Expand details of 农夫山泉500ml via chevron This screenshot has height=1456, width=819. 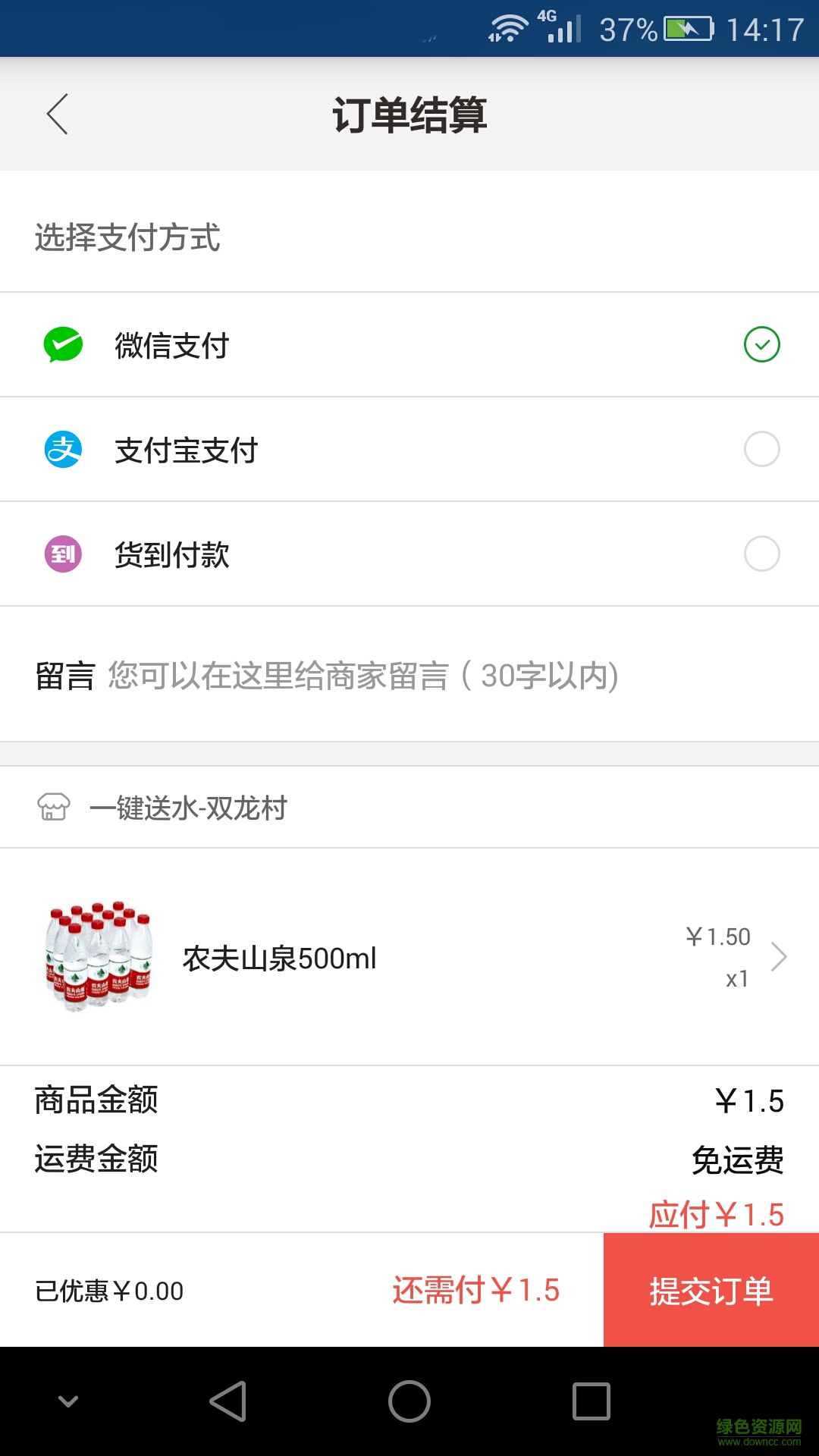pyautogui.click(x=779, y=957)
